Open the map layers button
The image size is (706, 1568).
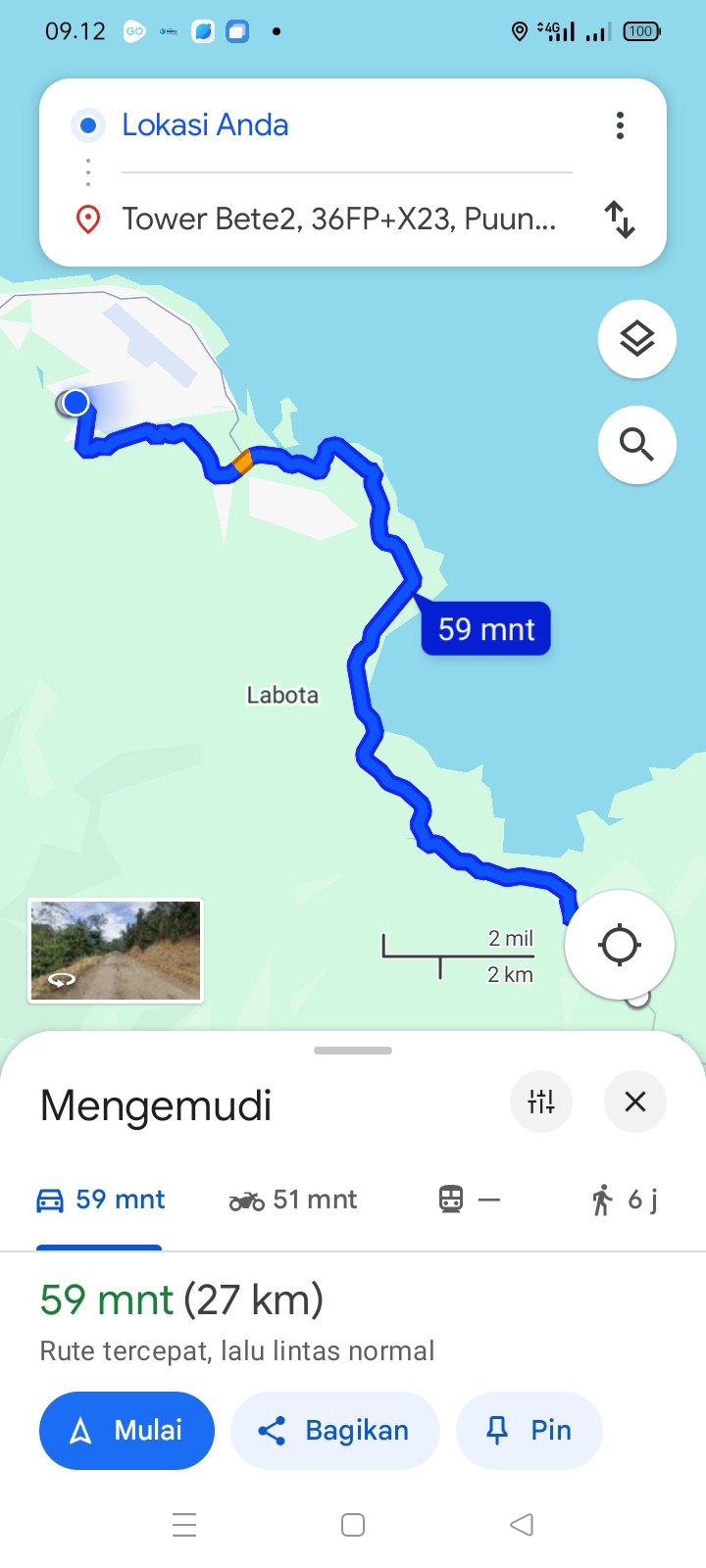pos(637,339)
